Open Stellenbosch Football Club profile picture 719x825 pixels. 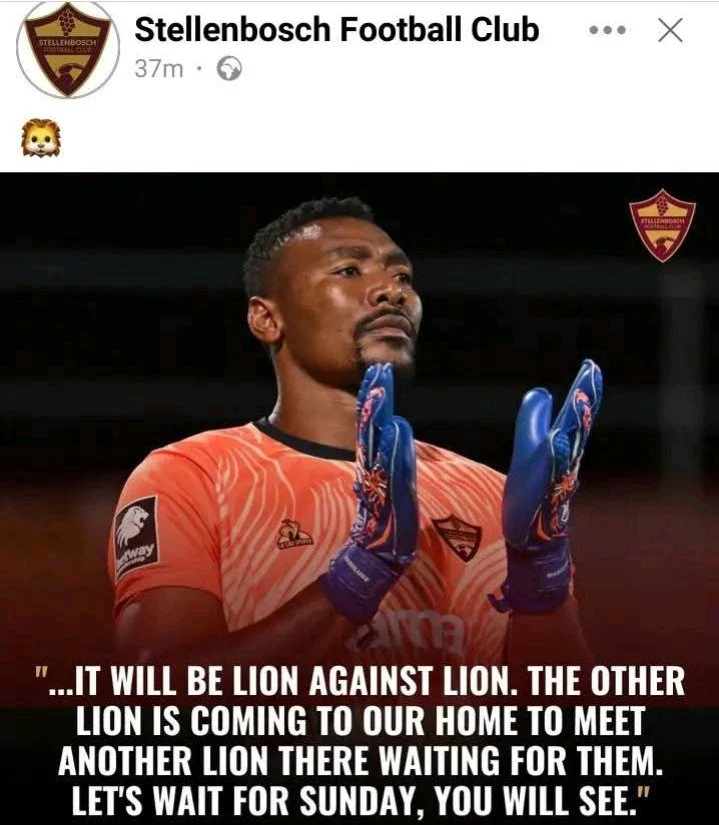[68, 50]
